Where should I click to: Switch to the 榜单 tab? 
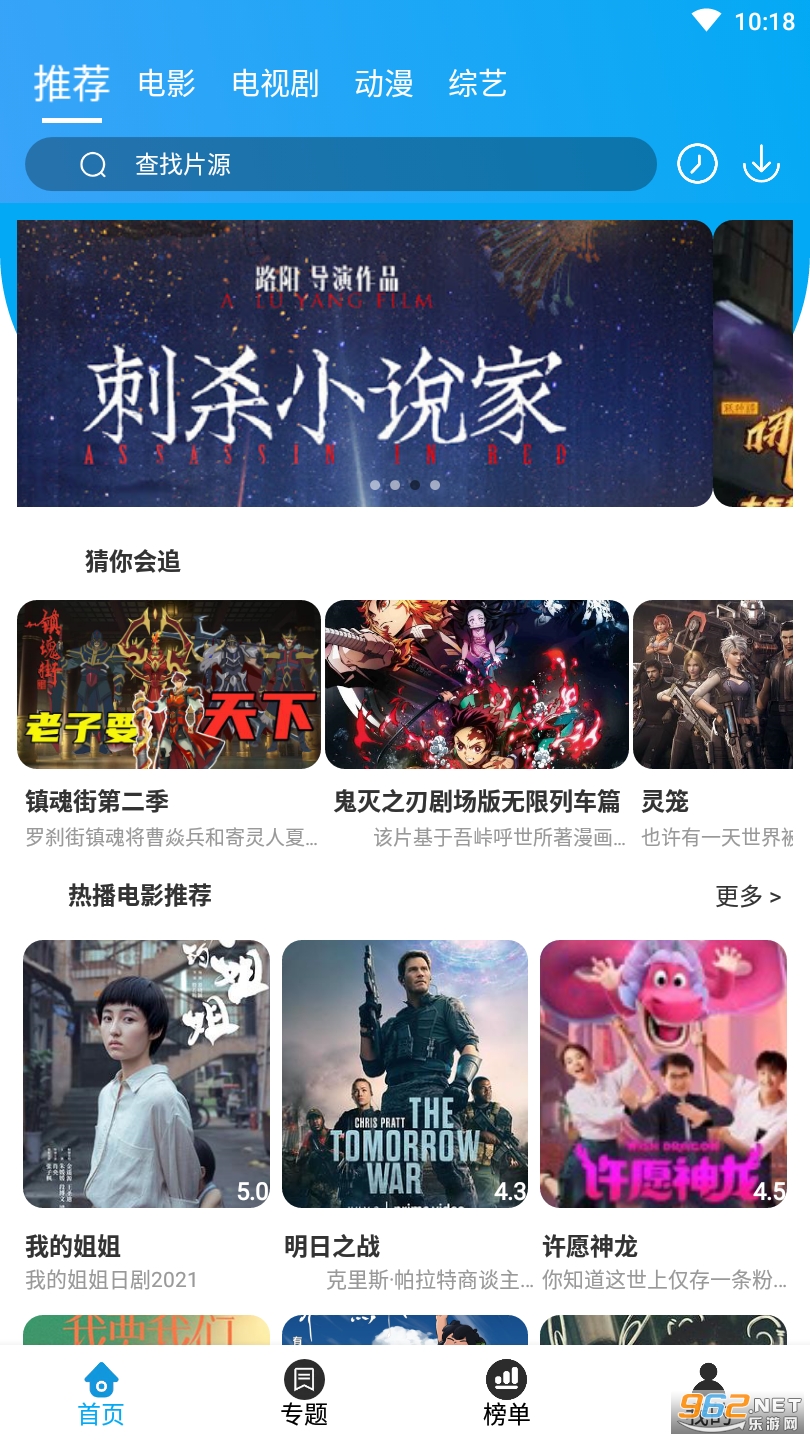pos(506,1396)
